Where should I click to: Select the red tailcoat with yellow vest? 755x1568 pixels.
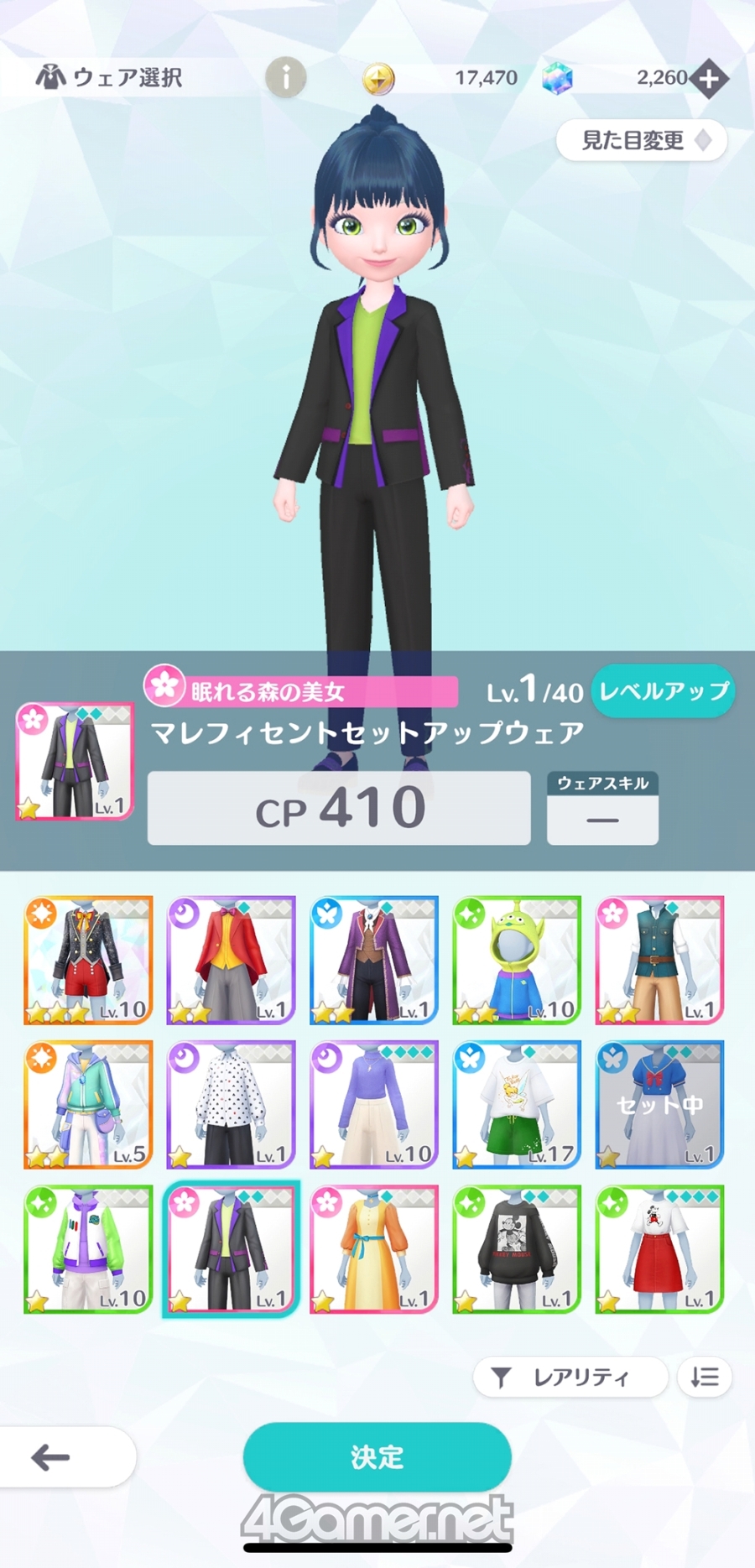point(231,961)
